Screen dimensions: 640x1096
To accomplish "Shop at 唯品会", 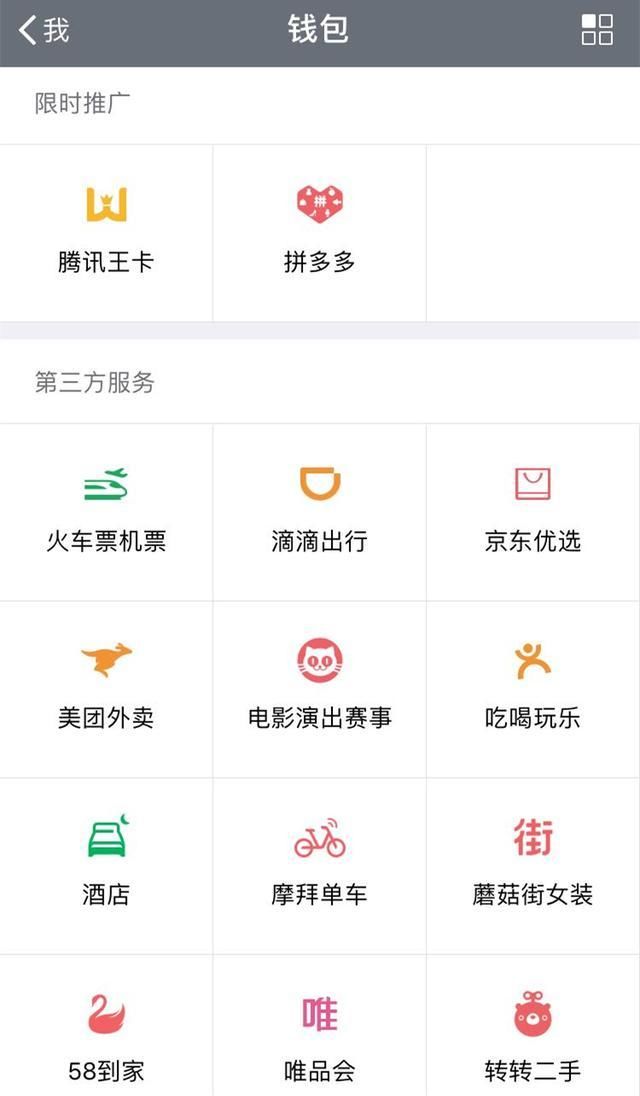I will [x=320, y=1040].
